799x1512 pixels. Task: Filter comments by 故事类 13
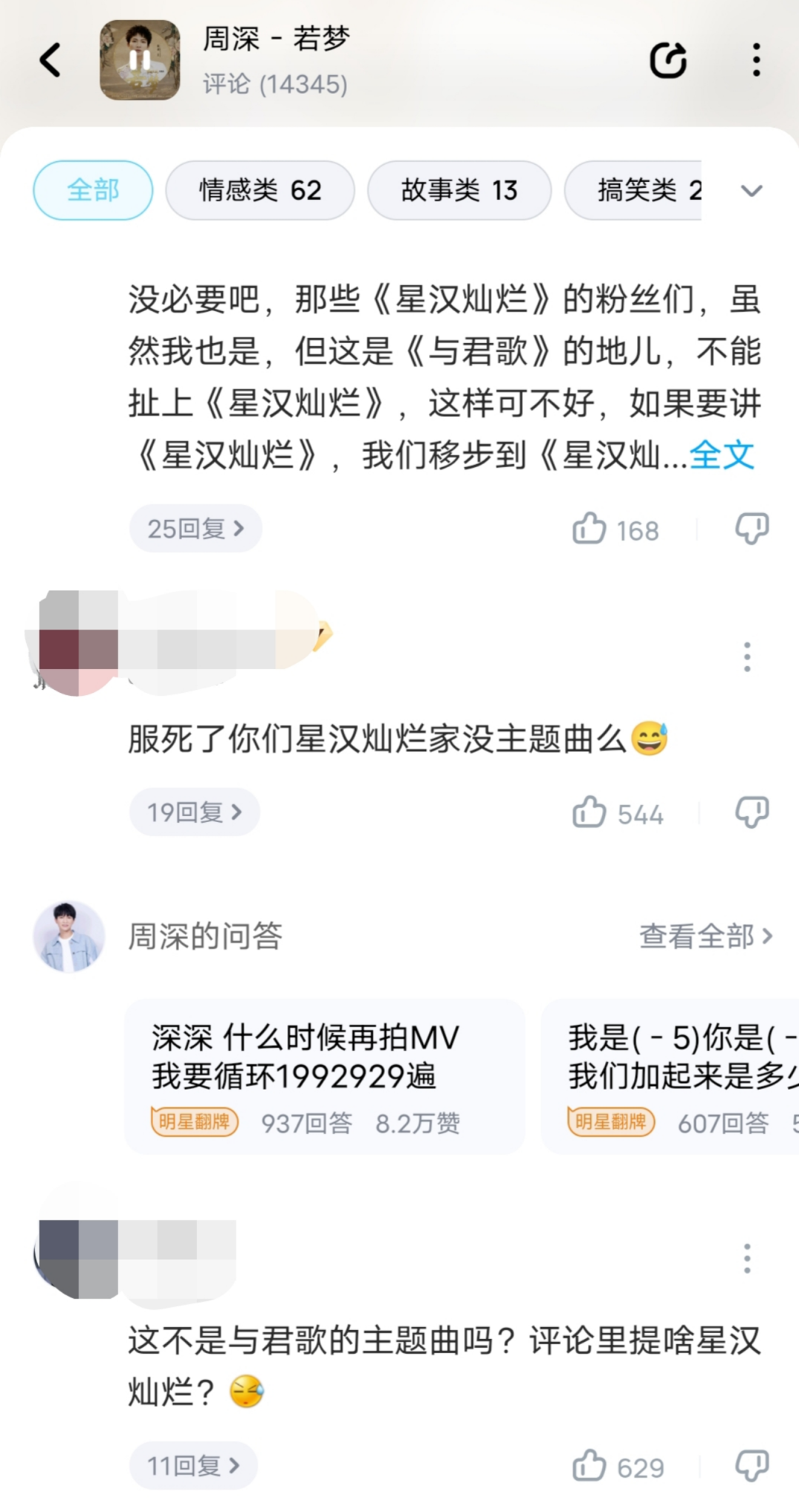click(x=459, y=190)
